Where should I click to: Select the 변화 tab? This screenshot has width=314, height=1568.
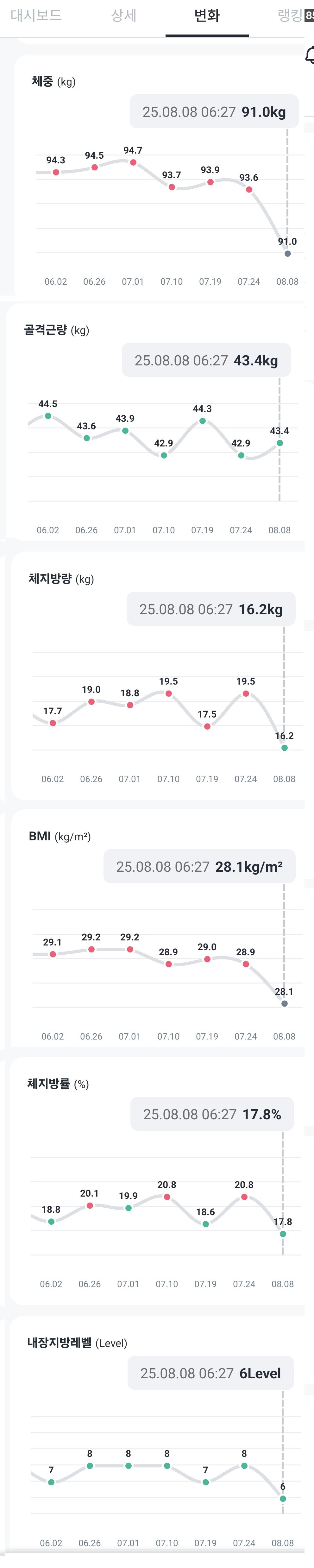(x=207, y=16)
